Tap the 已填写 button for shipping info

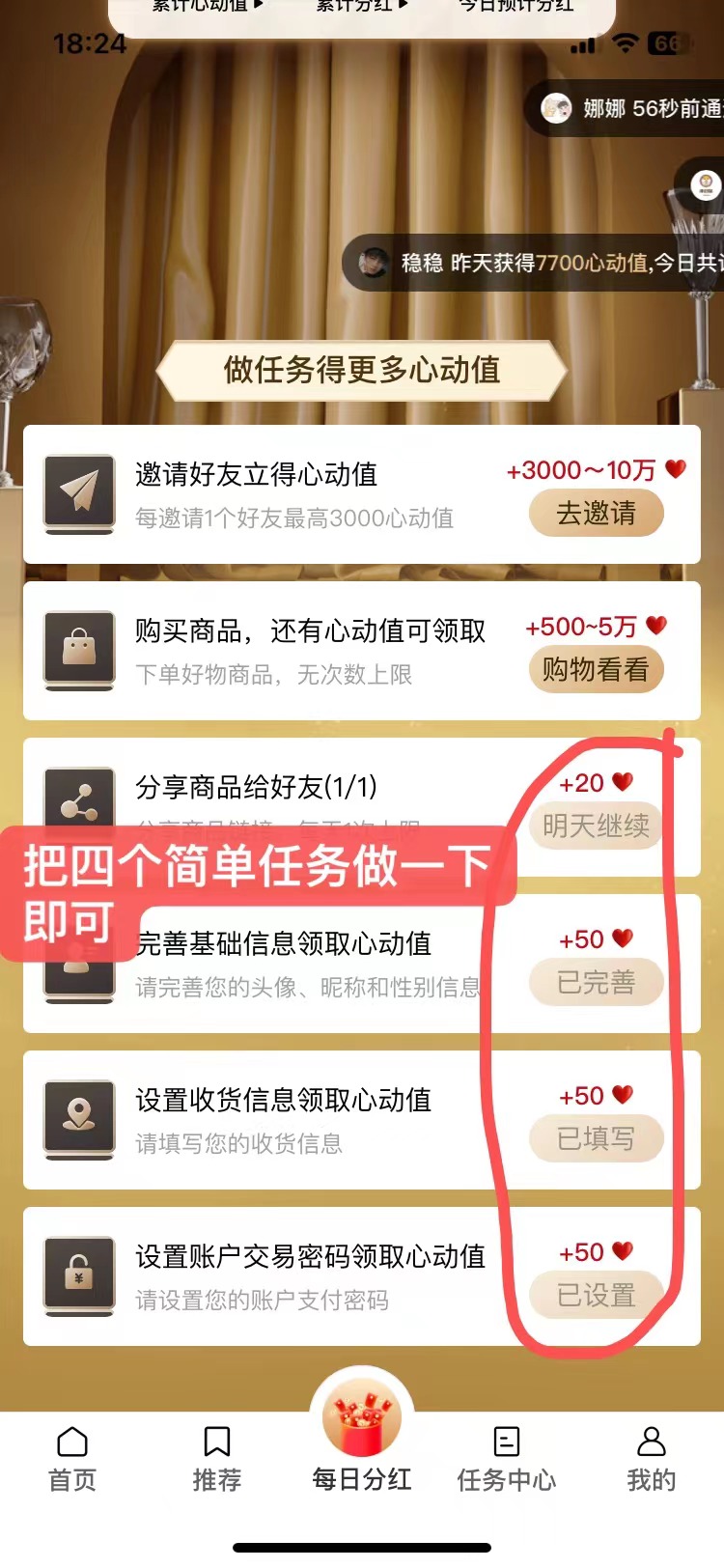point(596,1139)
